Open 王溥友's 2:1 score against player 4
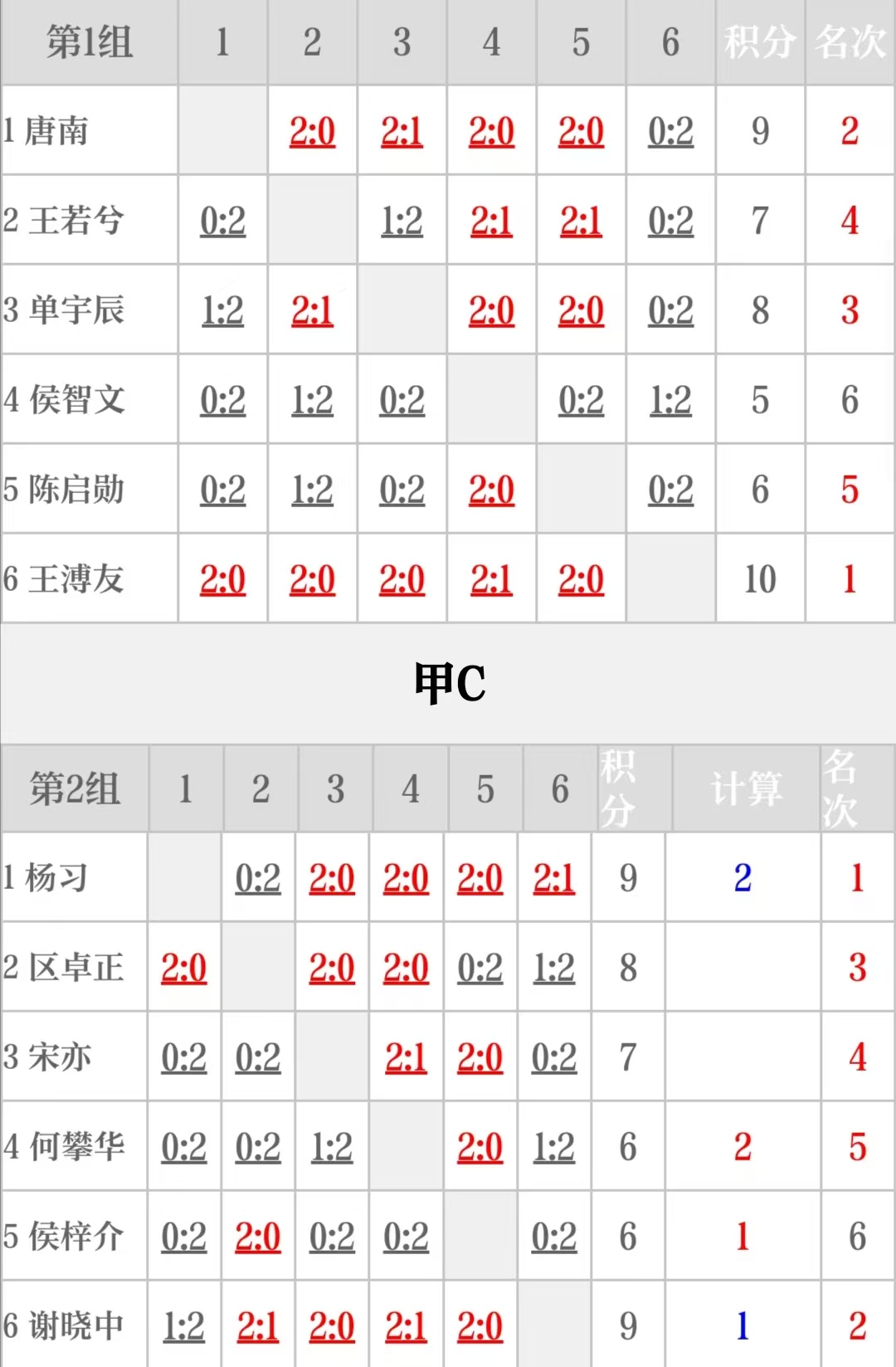The height and width of the screenshot is (1367, 896). coord(491,579)
